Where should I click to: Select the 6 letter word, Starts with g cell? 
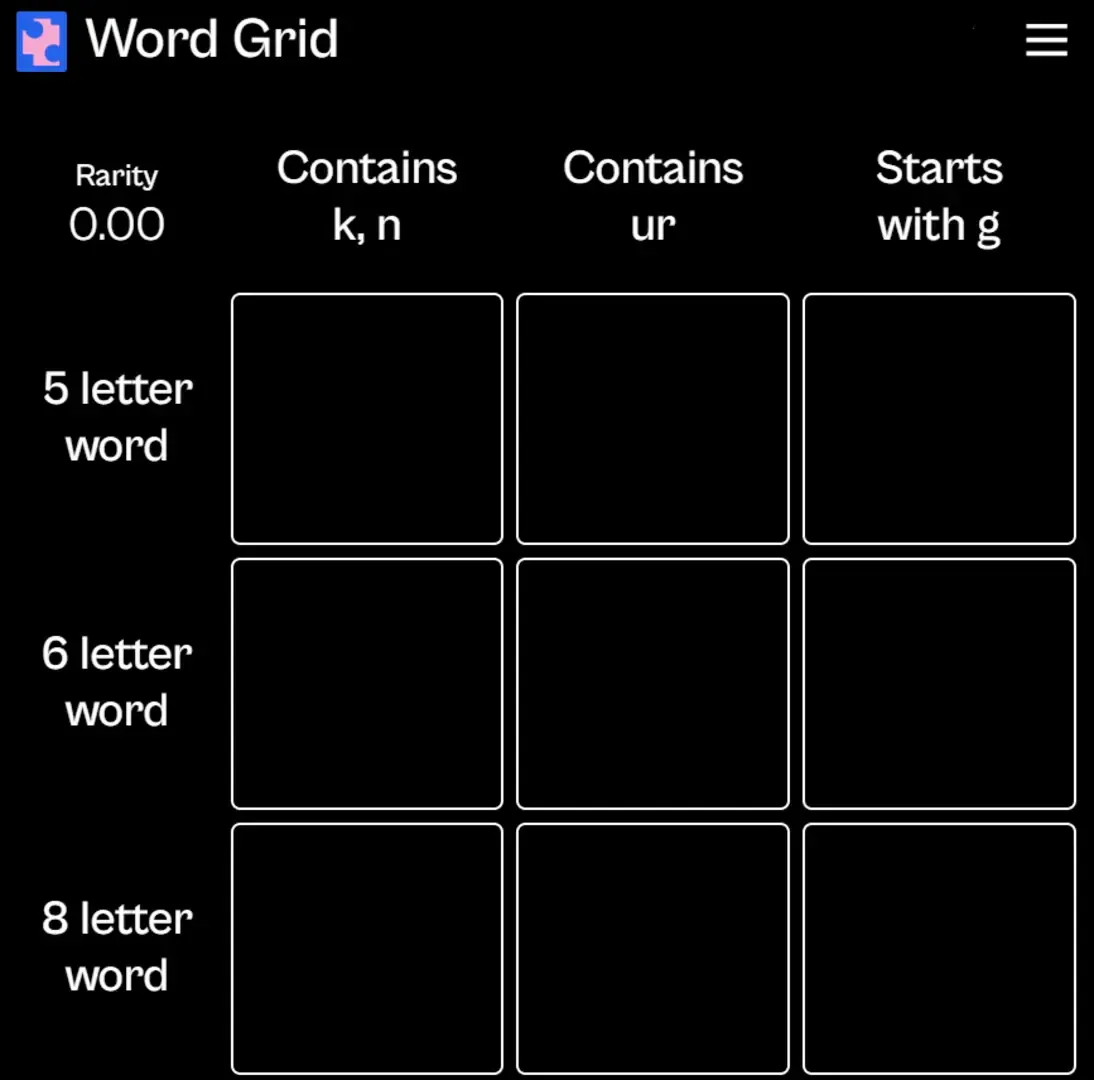pos(939,683)
